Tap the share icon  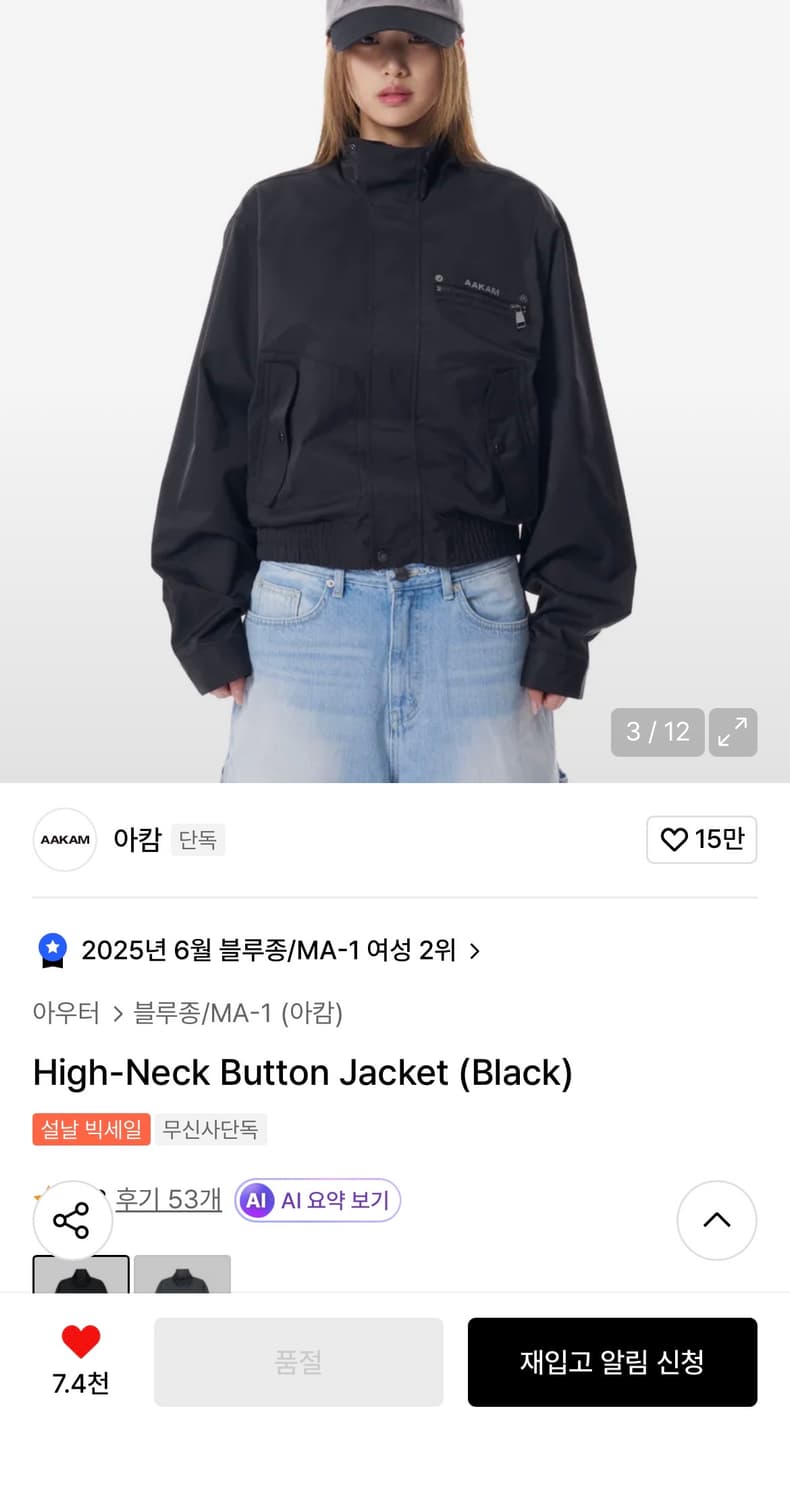(x=73, y=1220)
